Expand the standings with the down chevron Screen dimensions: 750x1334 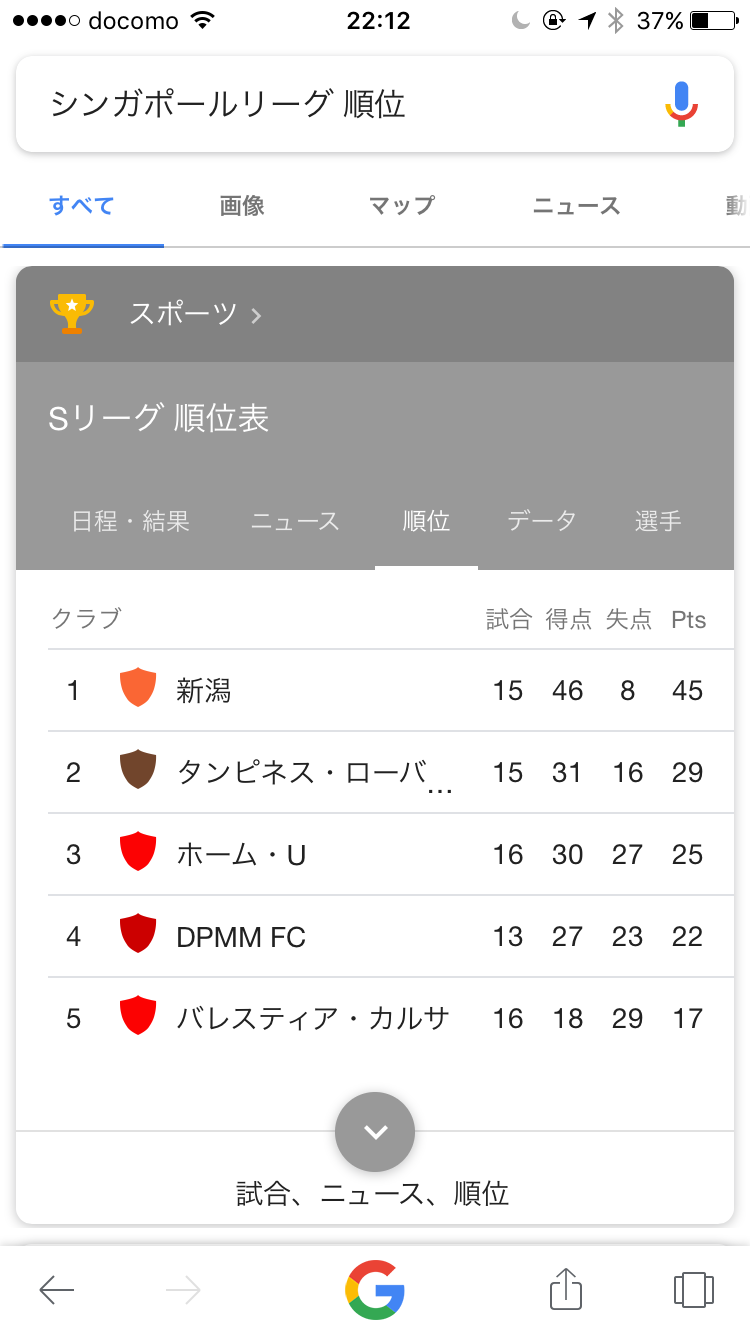(375, 1132)
